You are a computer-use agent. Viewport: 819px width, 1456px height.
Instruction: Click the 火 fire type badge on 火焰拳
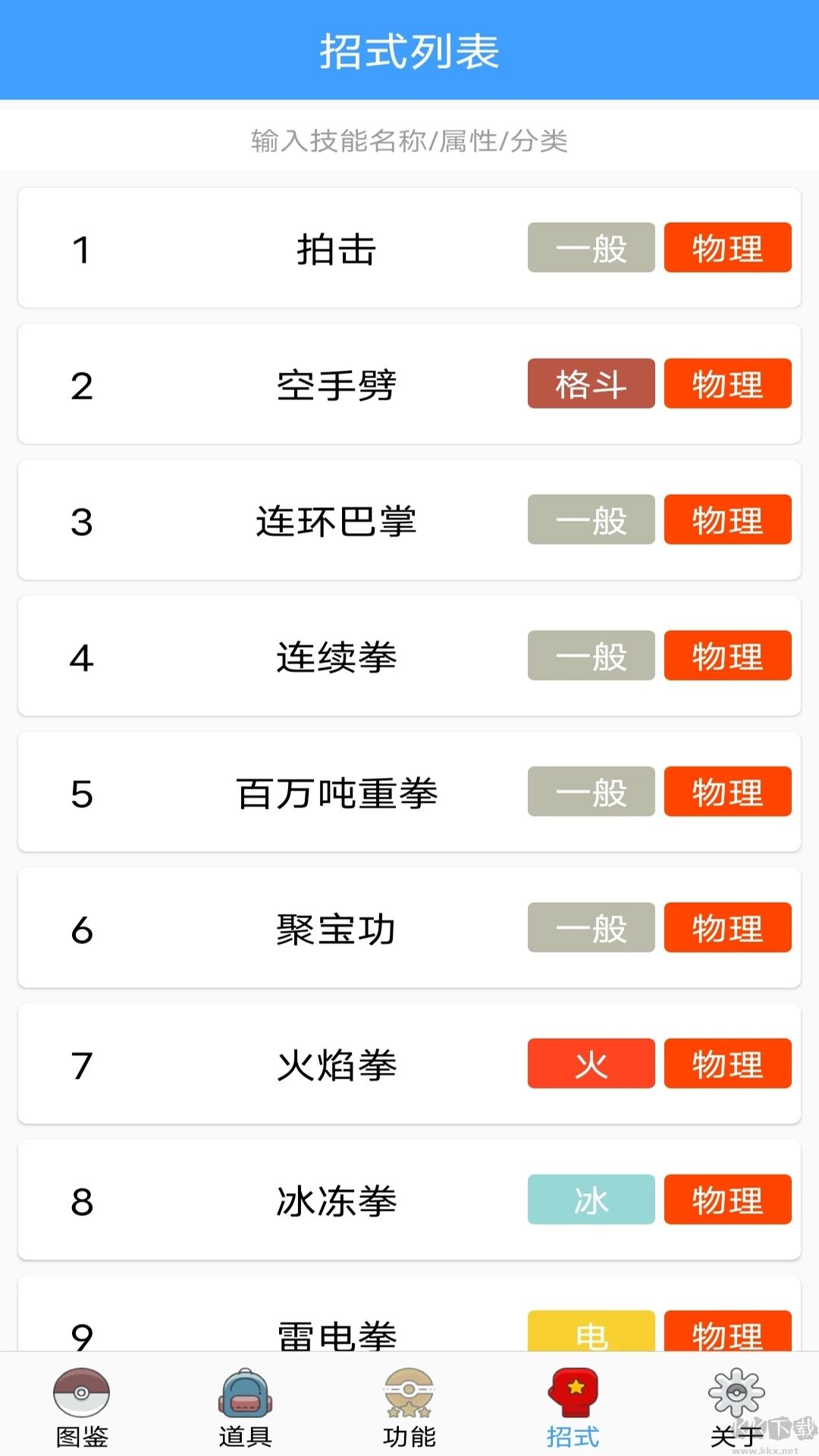(x=590, y=1064)
